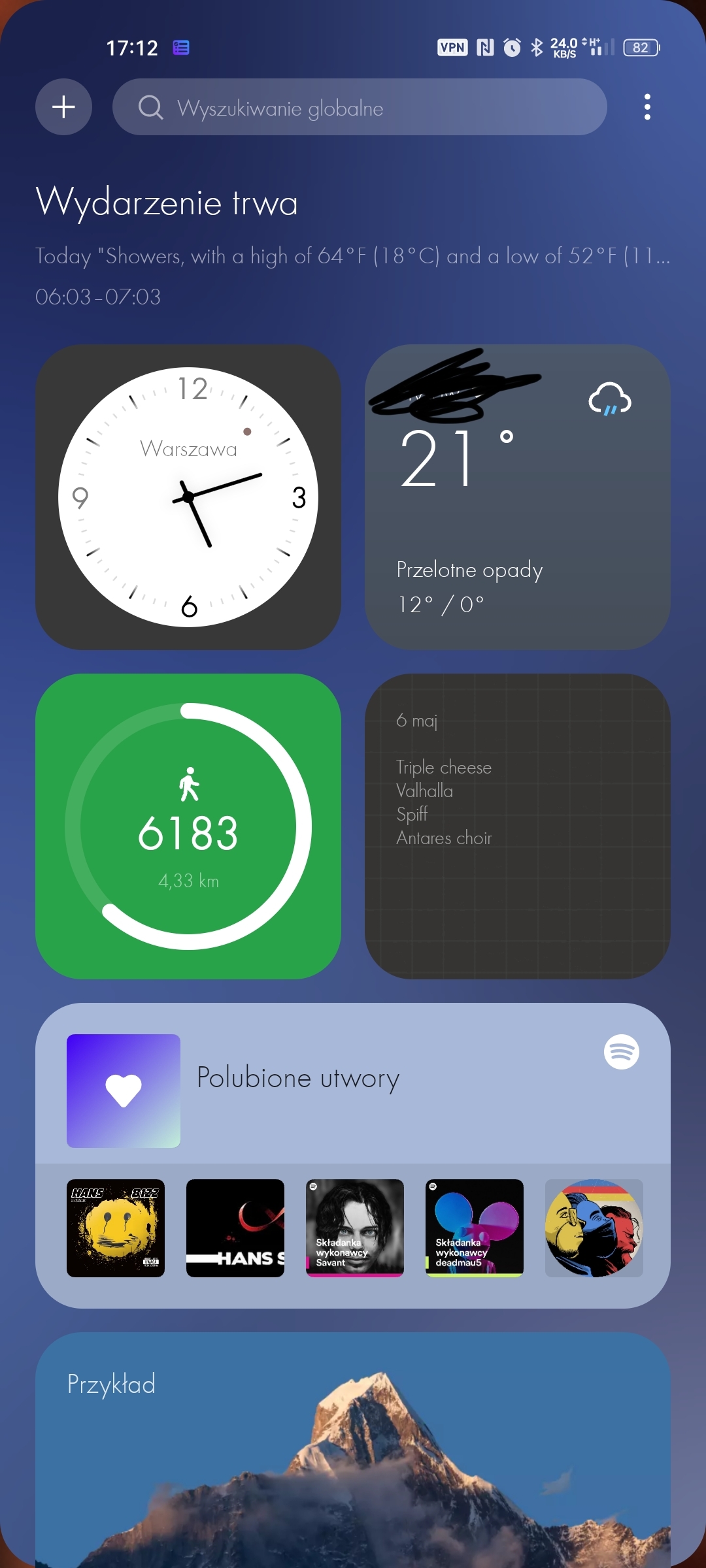The height and width of the screenshot is (1568, 706).
Task: Open the weather widget showing 21°
Action: click(517, 497)
